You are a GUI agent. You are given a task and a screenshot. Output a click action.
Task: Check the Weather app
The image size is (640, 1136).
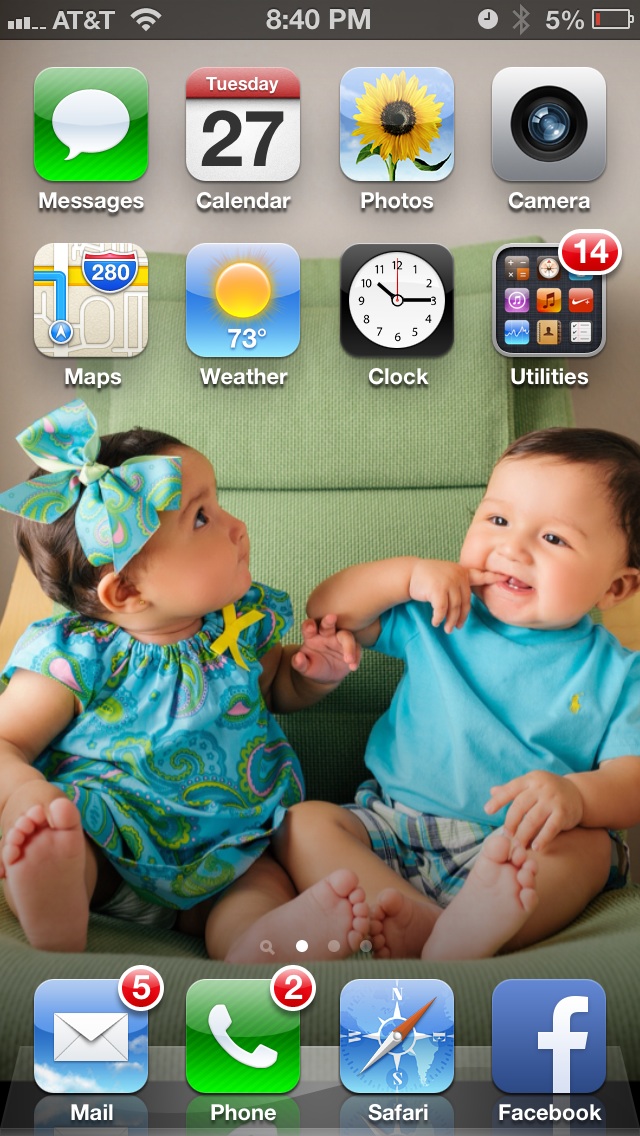point(243,300)
